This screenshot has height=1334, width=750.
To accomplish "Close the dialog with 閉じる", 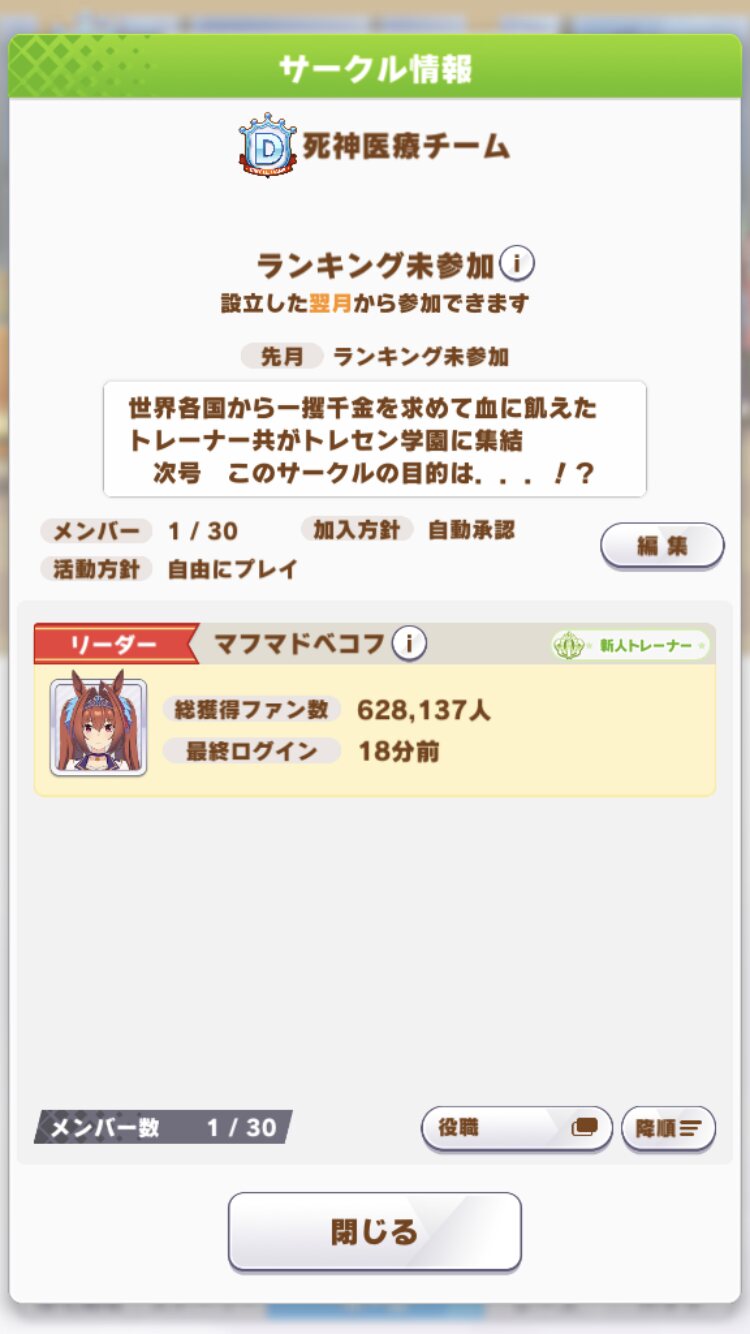I will [x=375, y=1231].
